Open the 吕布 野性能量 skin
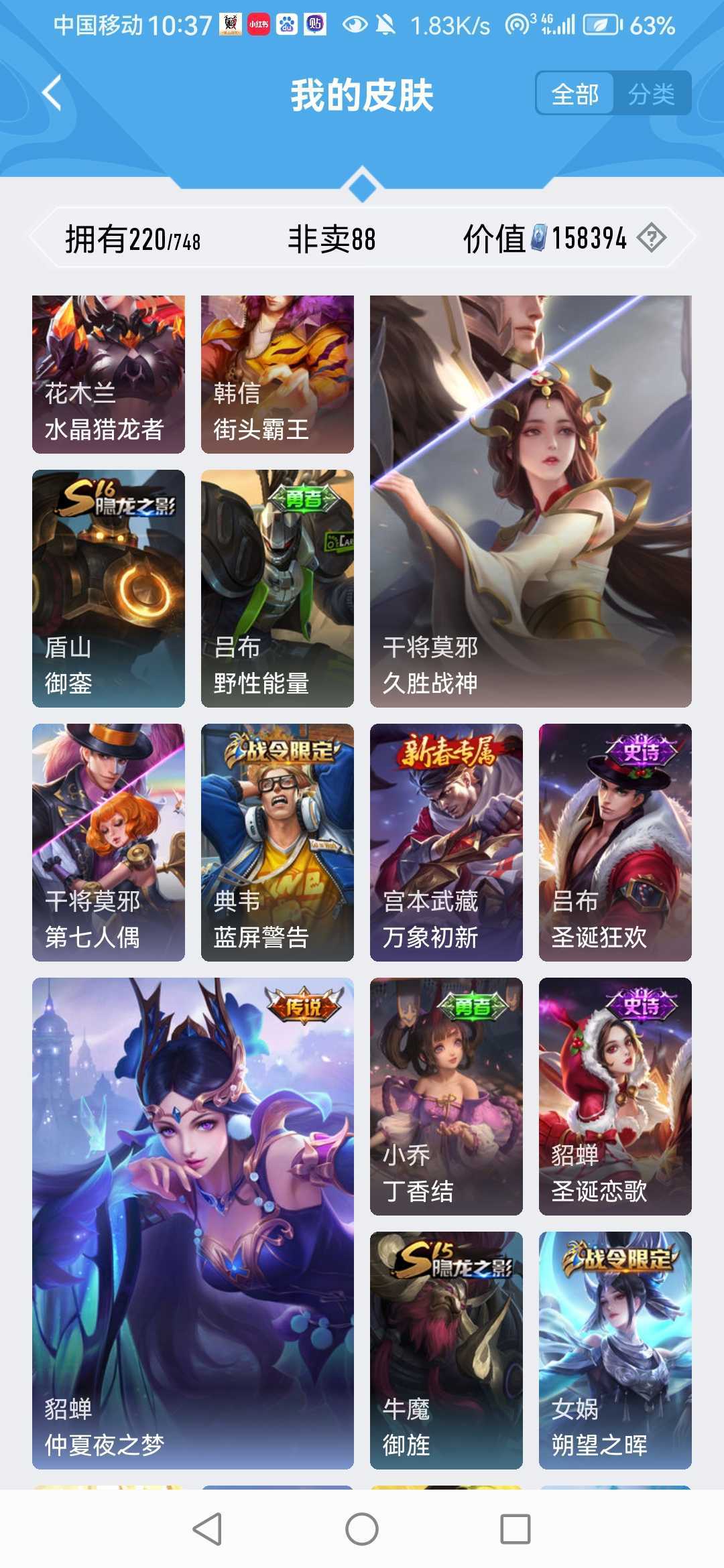 278,588
